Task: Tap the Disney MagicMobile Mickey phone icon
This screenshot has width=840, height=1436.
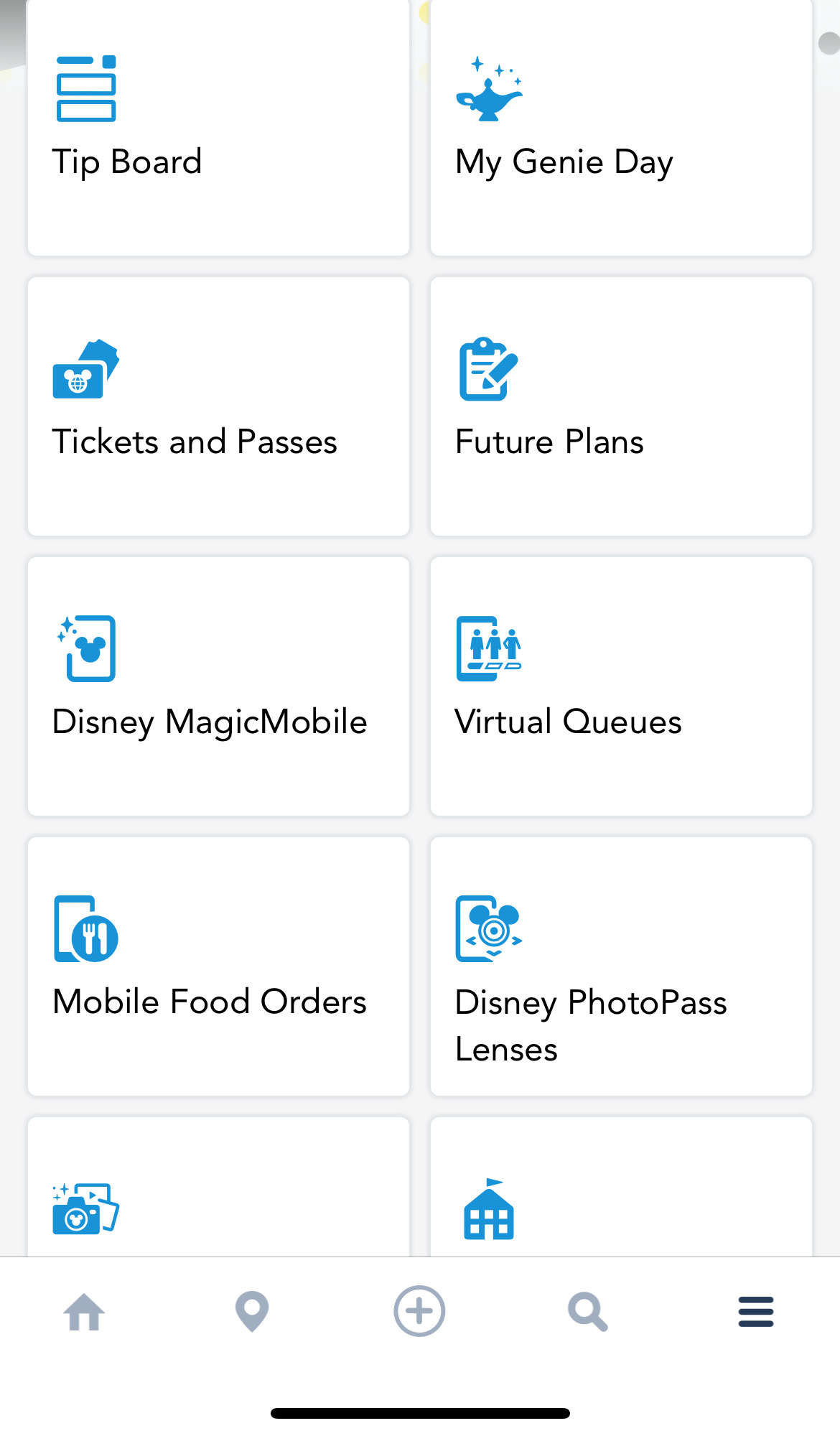Action: coord(88,649)
